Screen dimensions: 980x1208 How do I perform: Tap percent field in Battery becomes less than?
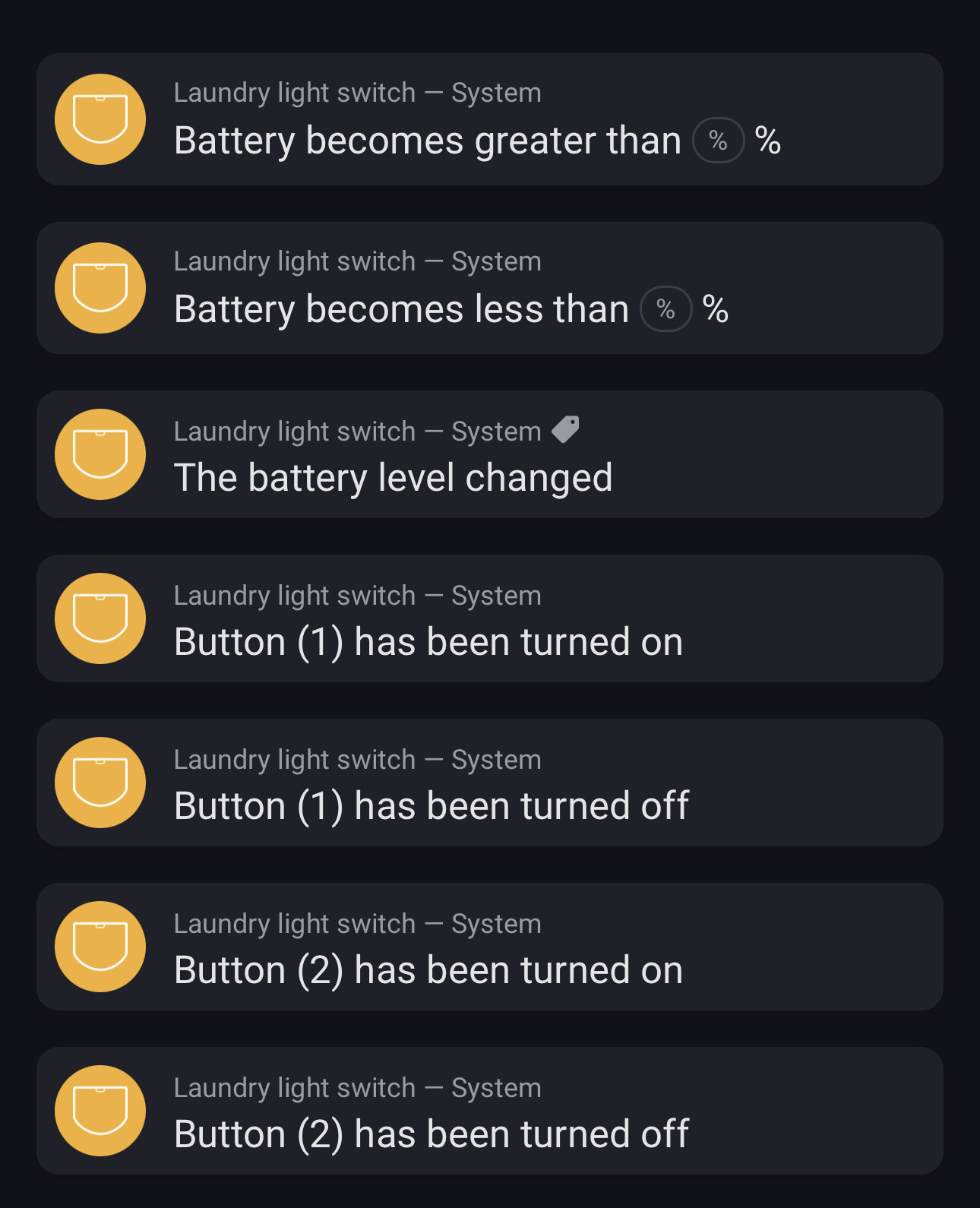665,309
